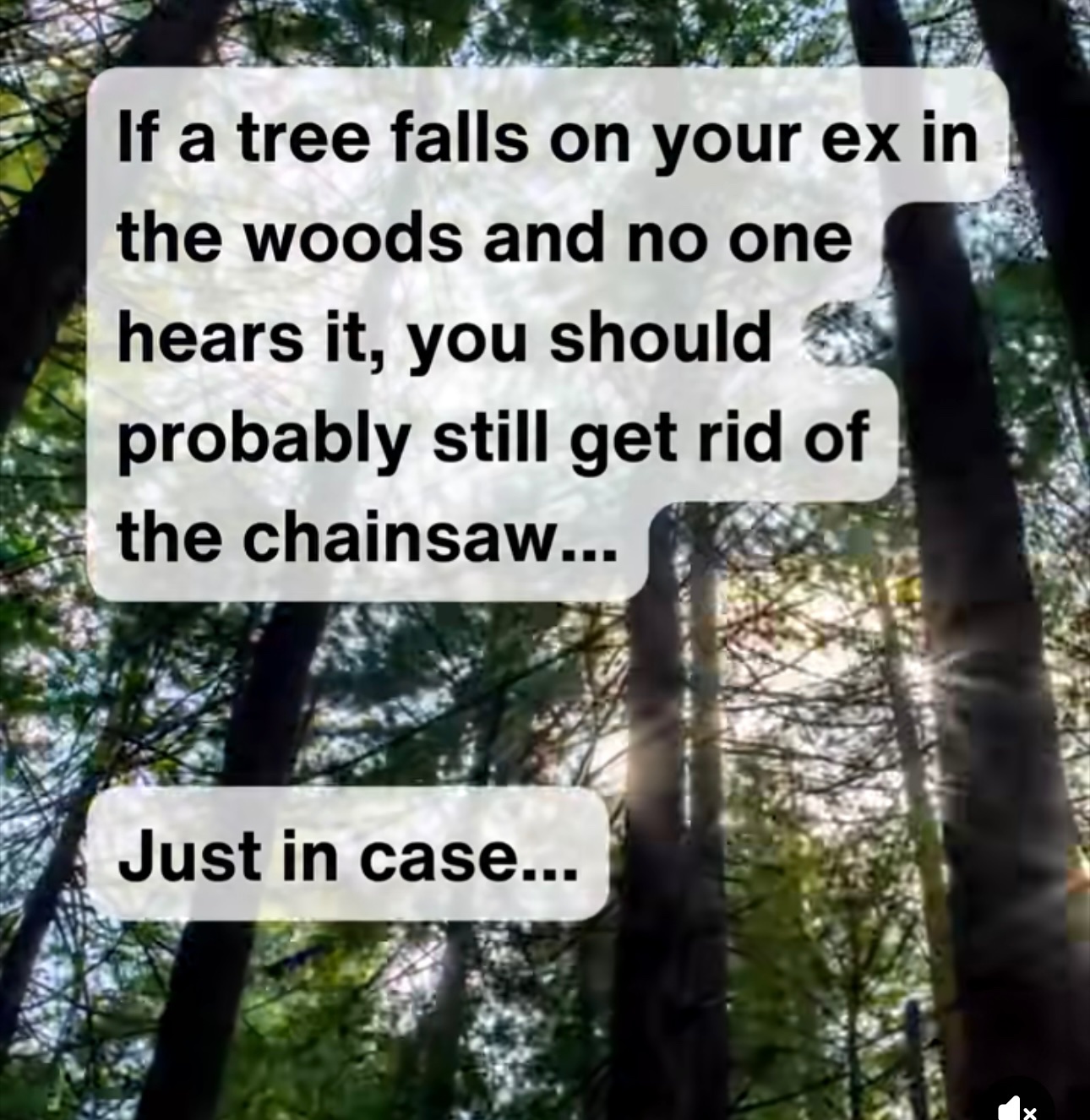Unmute the video with the speaker icon
This screenshot has height=1120, width=1090.
[x=1019, y=1108]
